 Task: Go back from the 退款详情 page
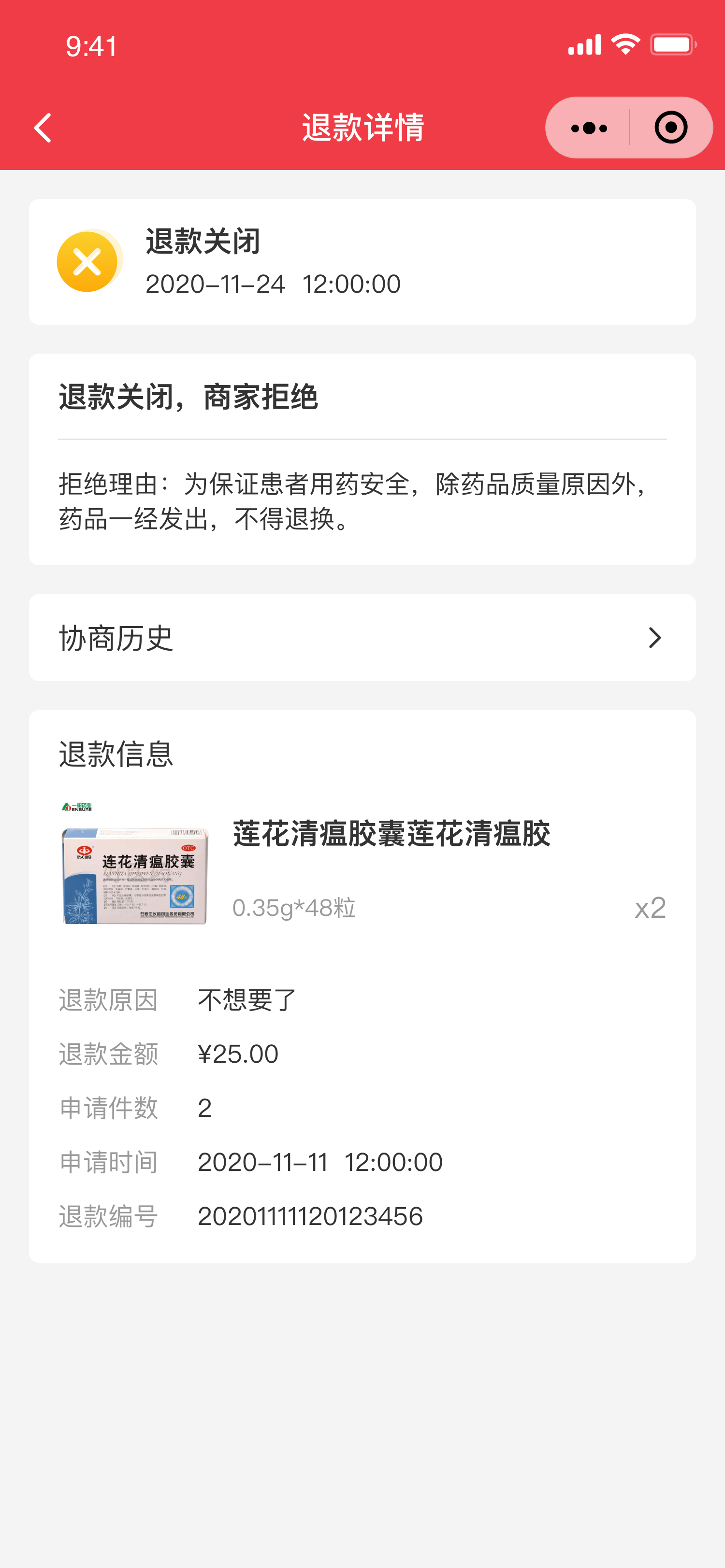point(43,128)
